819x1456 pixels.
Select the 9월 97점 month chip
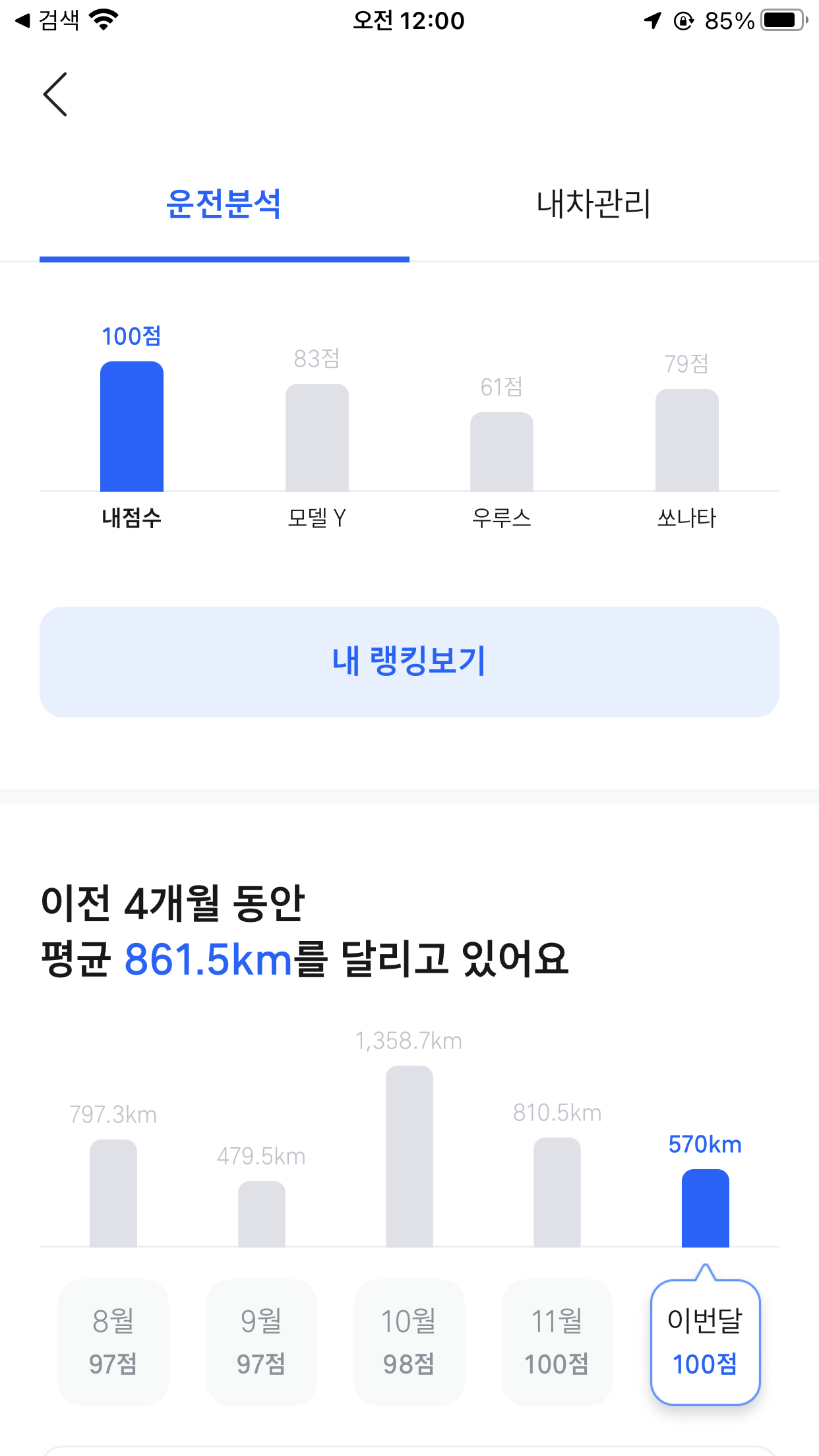(261, 1342)
